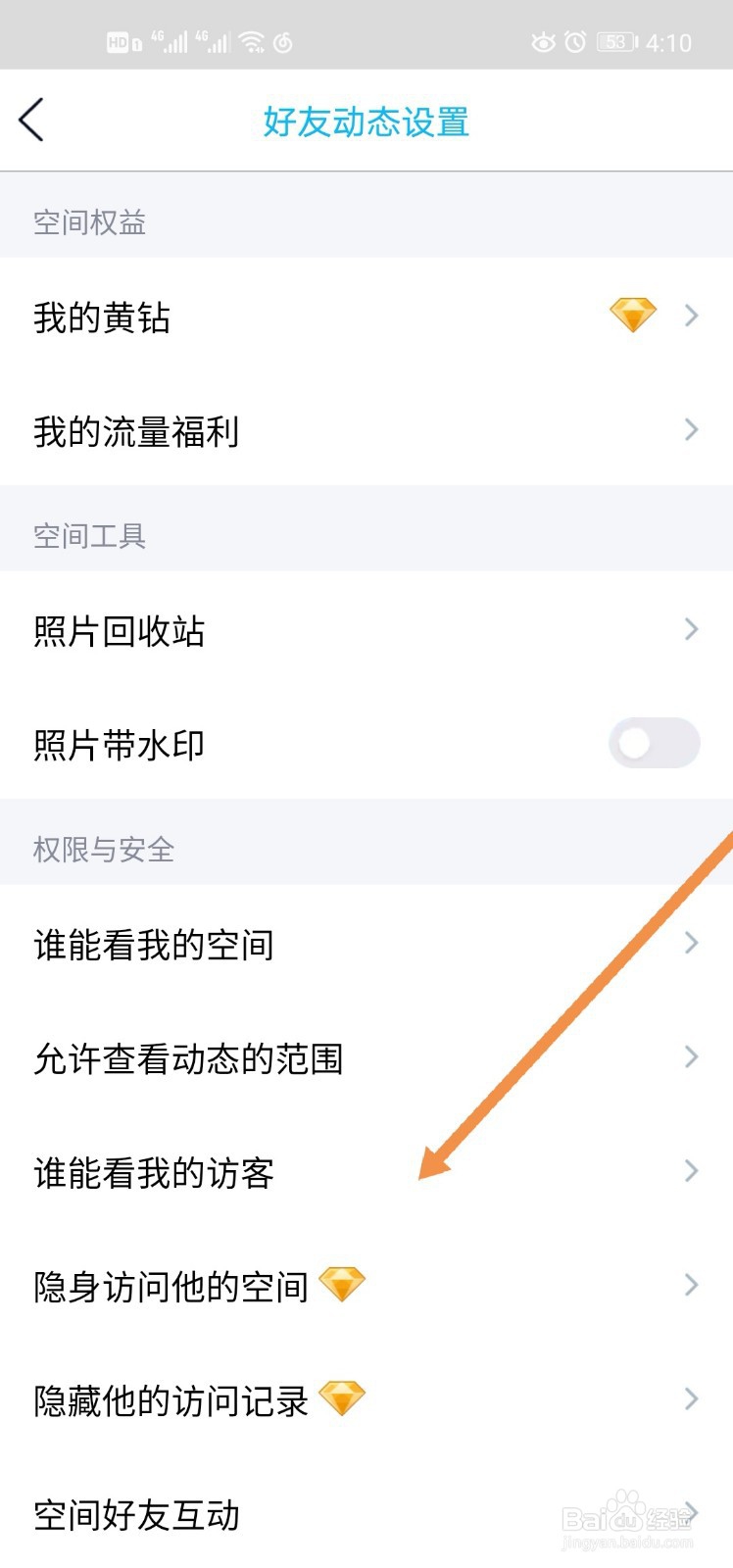Tap the back arrow to leave settings

click(x=32, y=121)
